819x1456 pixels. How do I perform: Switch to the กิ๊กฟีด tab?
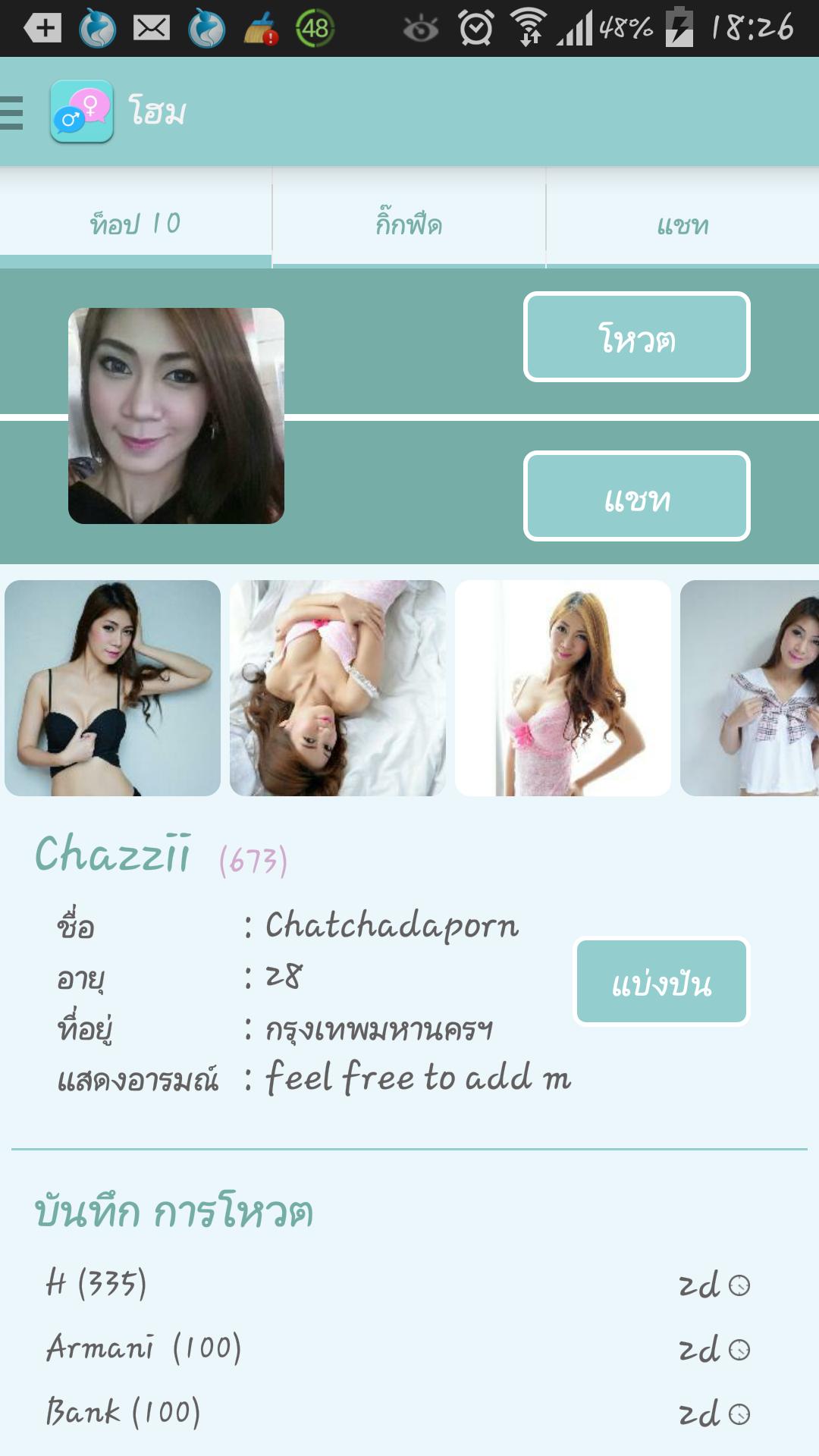(x=409, y=224)
